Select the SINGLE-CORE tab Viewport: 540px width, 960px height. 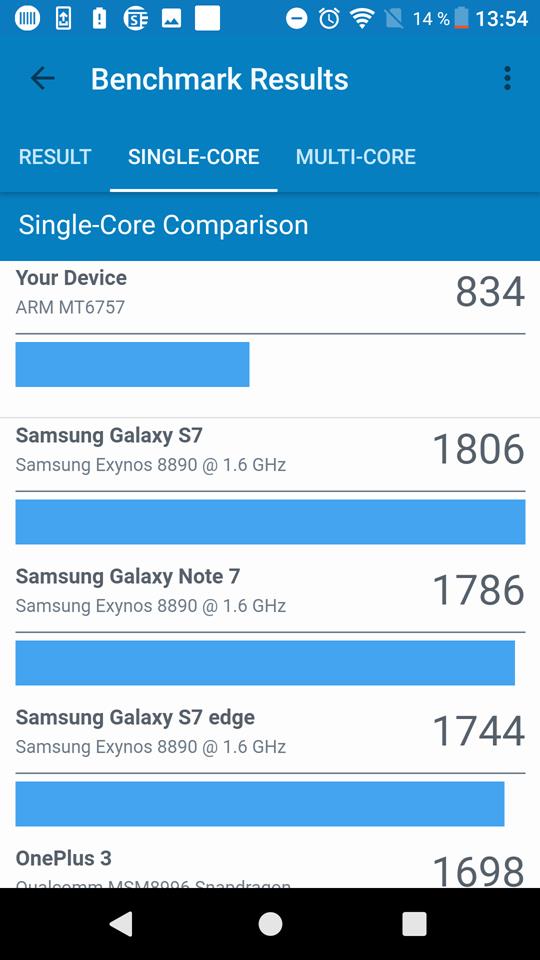click(x=193, y=157)
